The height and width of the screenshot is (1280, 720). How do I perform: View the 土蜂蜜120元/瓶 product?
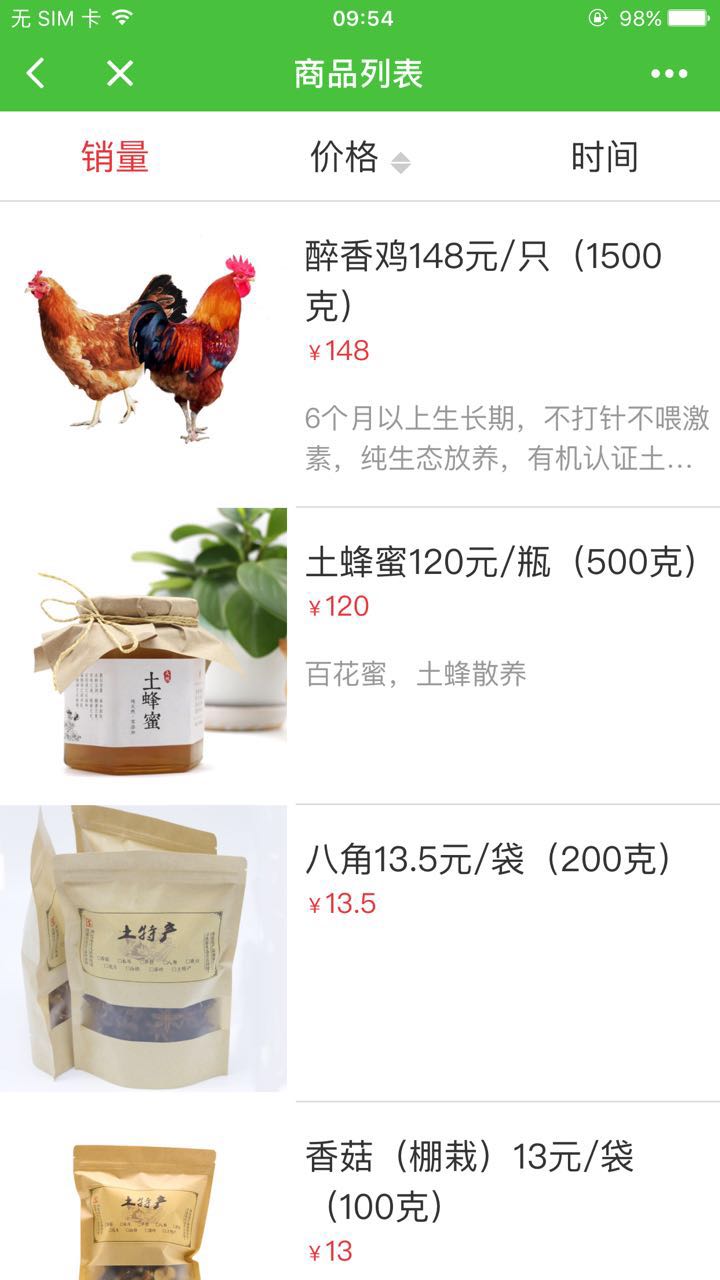(x=502, y=563)
